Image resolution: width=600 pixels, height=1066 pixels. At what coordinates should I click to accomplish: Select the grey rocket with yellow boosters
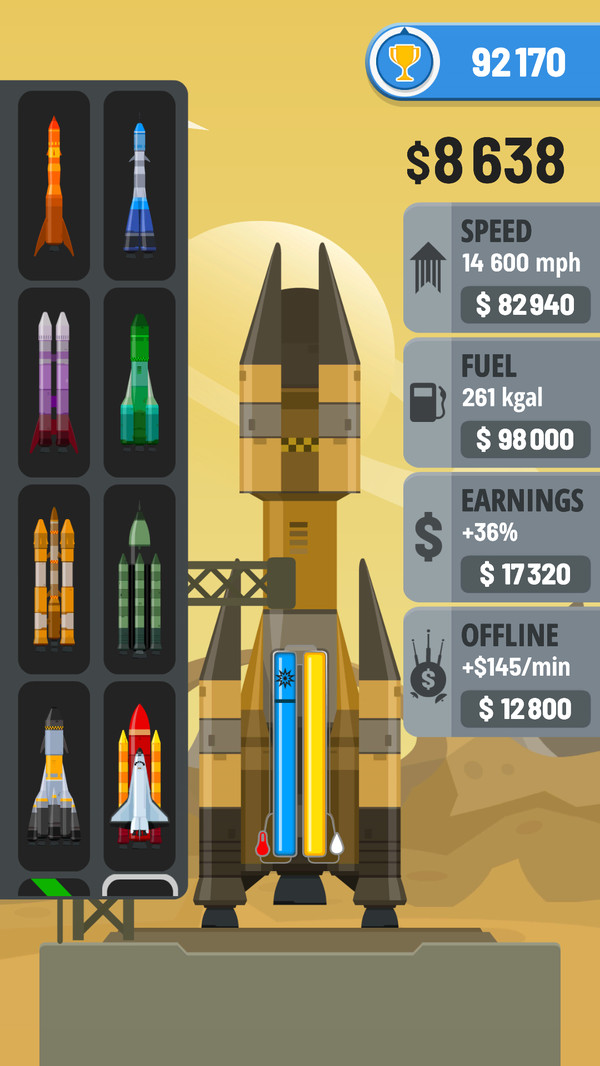(54, 775)
